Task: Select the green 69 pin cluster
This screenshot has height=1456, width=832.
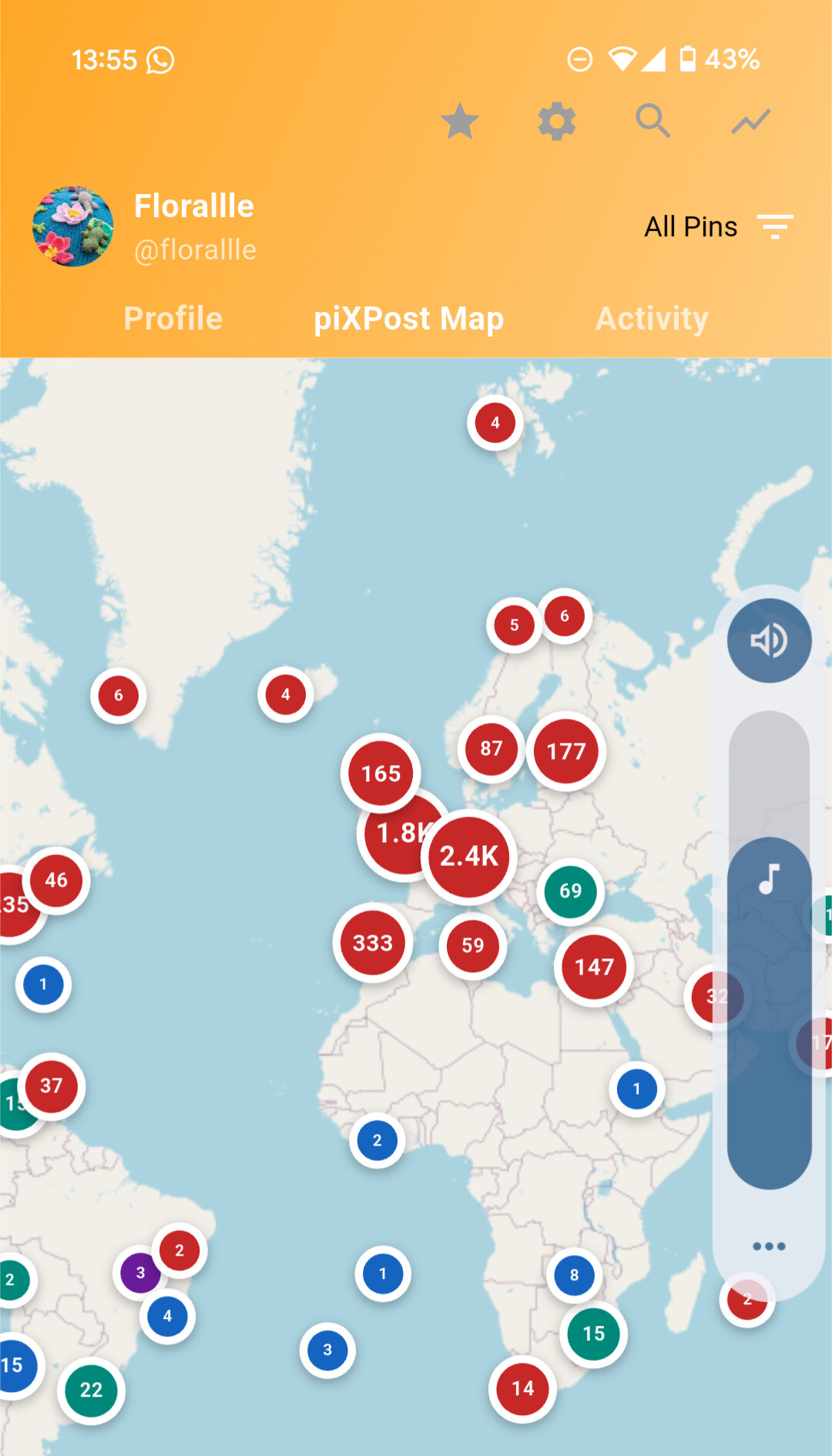Action: click(571, 891)
